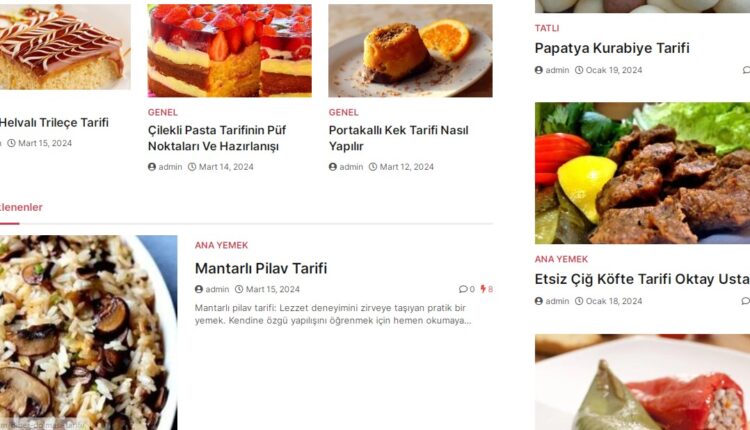Open admin author link under Papatya Kurabiye
Screen dimensions: 750x430
click(557, 70)
